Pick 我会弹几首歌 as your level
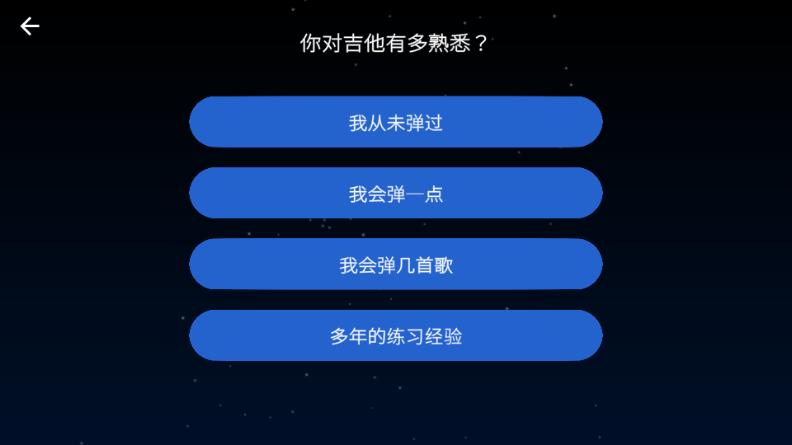 [x=395, y=265]
